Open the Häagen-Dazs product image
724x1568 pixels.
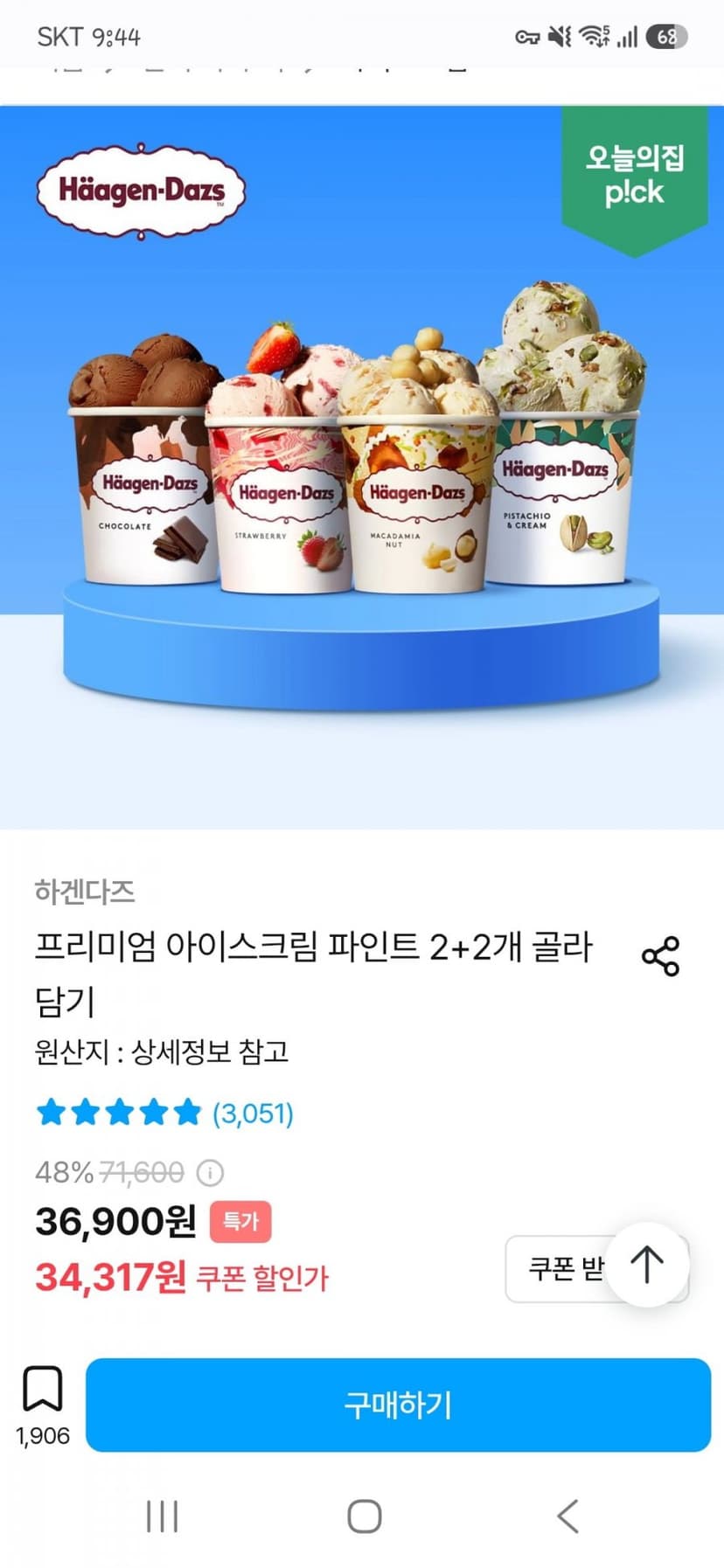pos(362,467)
